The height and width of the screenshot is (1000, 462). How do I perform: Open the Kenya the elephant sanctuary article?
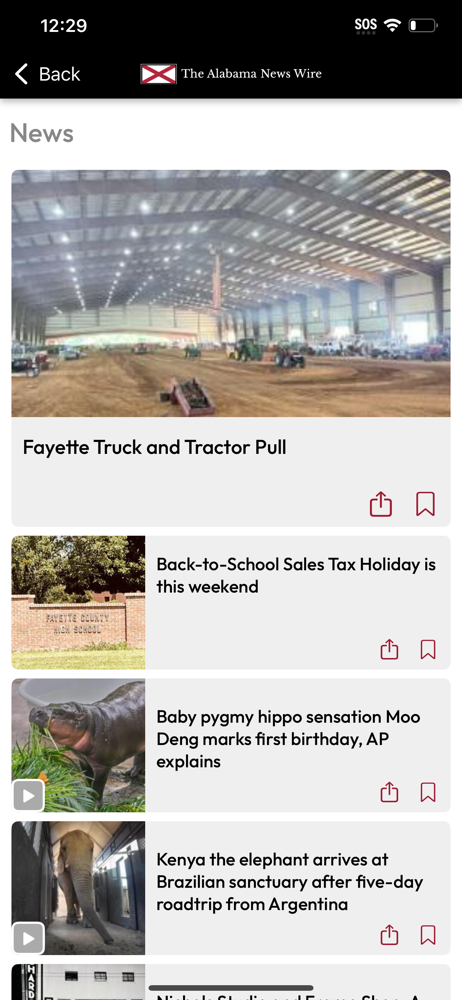tap(290, 882)
